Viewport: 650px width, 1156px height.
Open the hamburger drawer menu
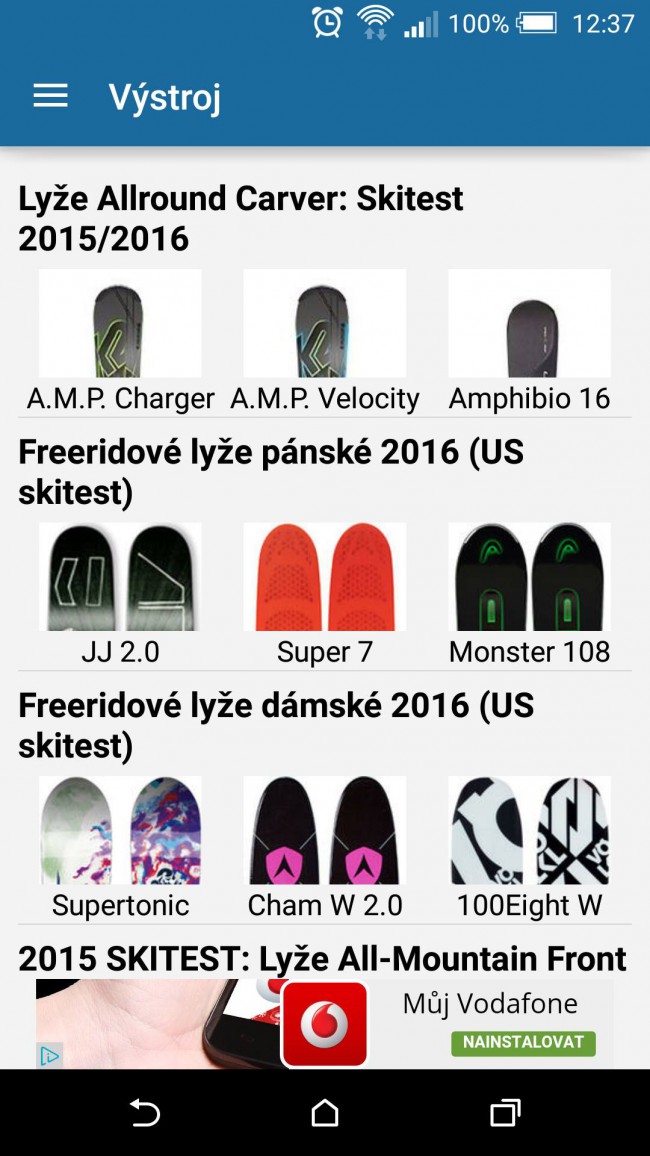50,97
